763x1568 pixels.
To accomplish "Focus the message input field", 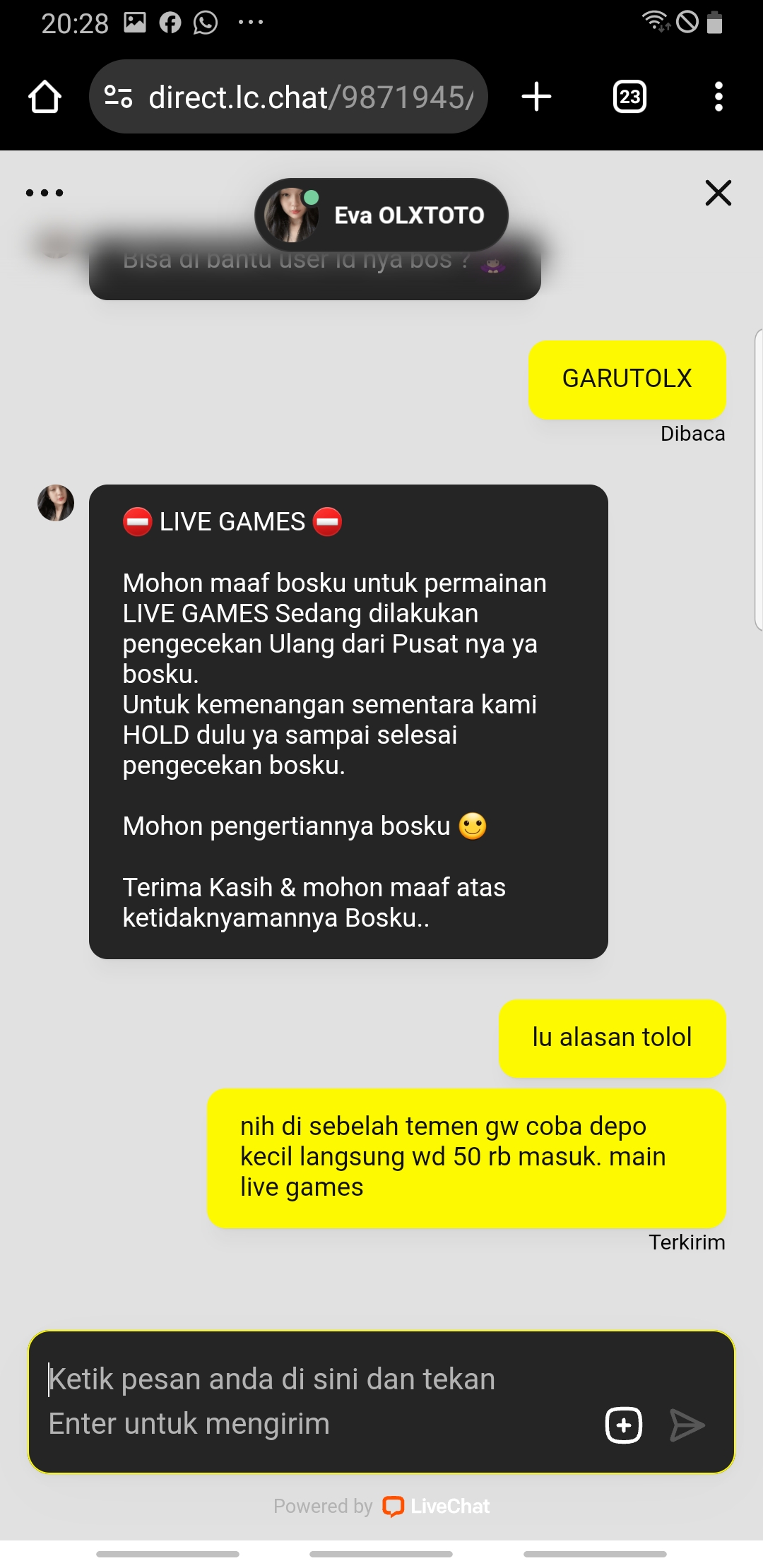I will tap(311, 1401).
